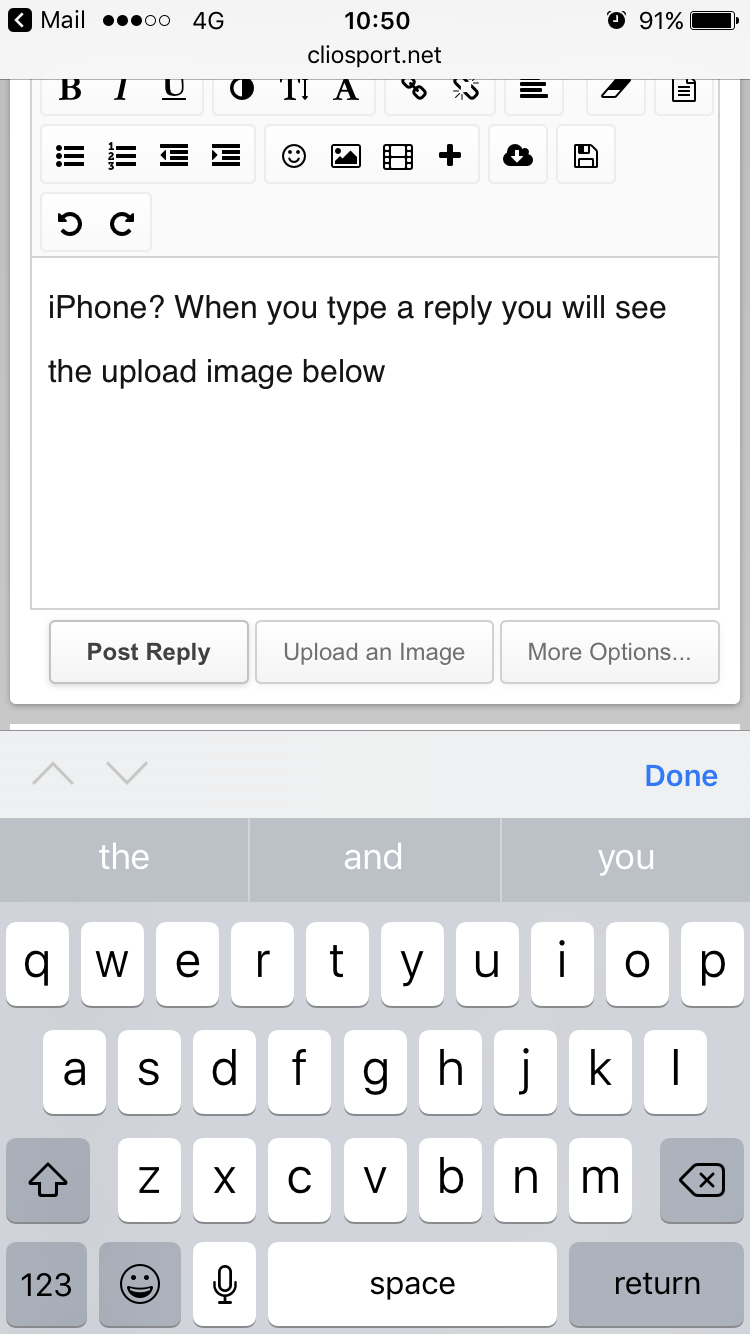Open the plus insert menu

pyautogui.click(x=450, y=155)
